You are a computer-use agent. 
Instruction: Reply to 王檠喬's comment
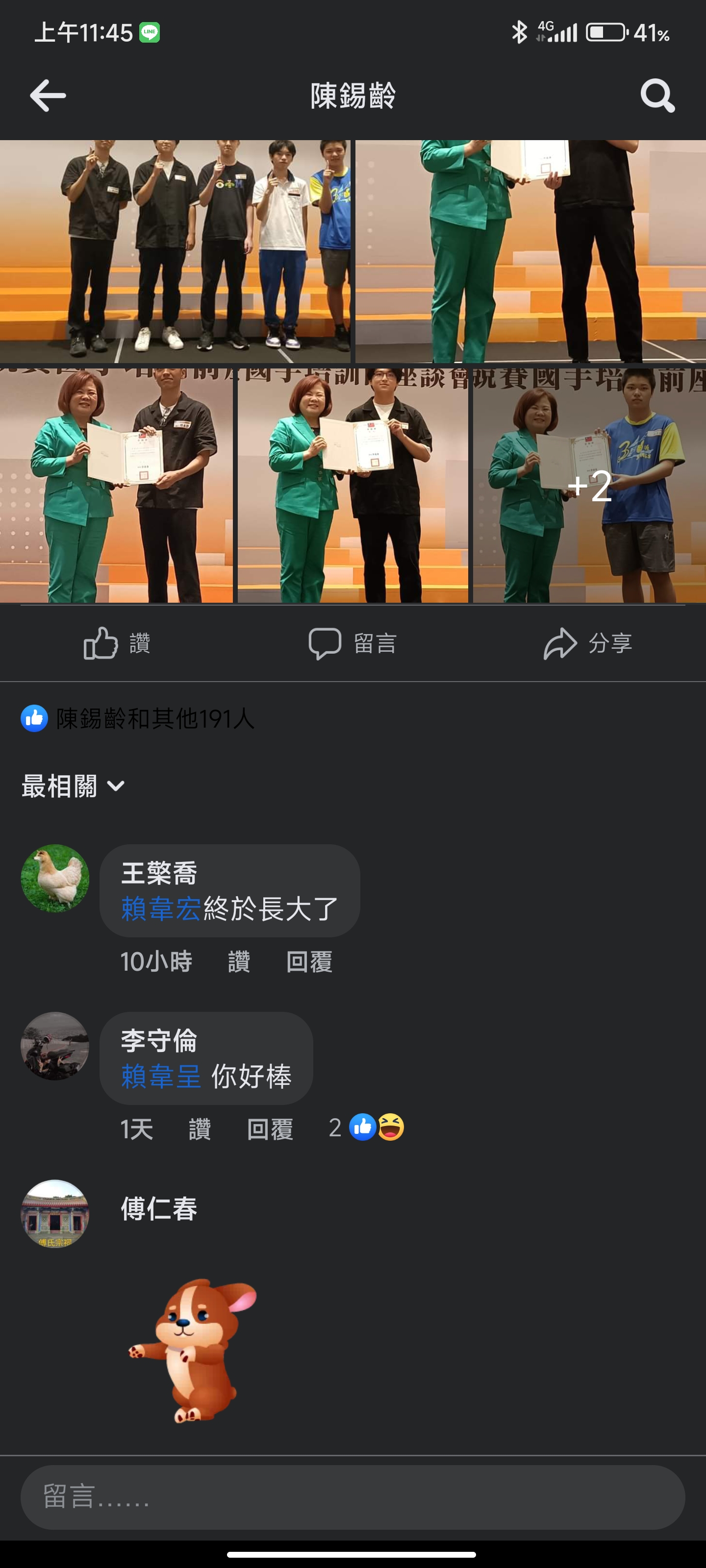pyautogui.click(x=309, y=962)
